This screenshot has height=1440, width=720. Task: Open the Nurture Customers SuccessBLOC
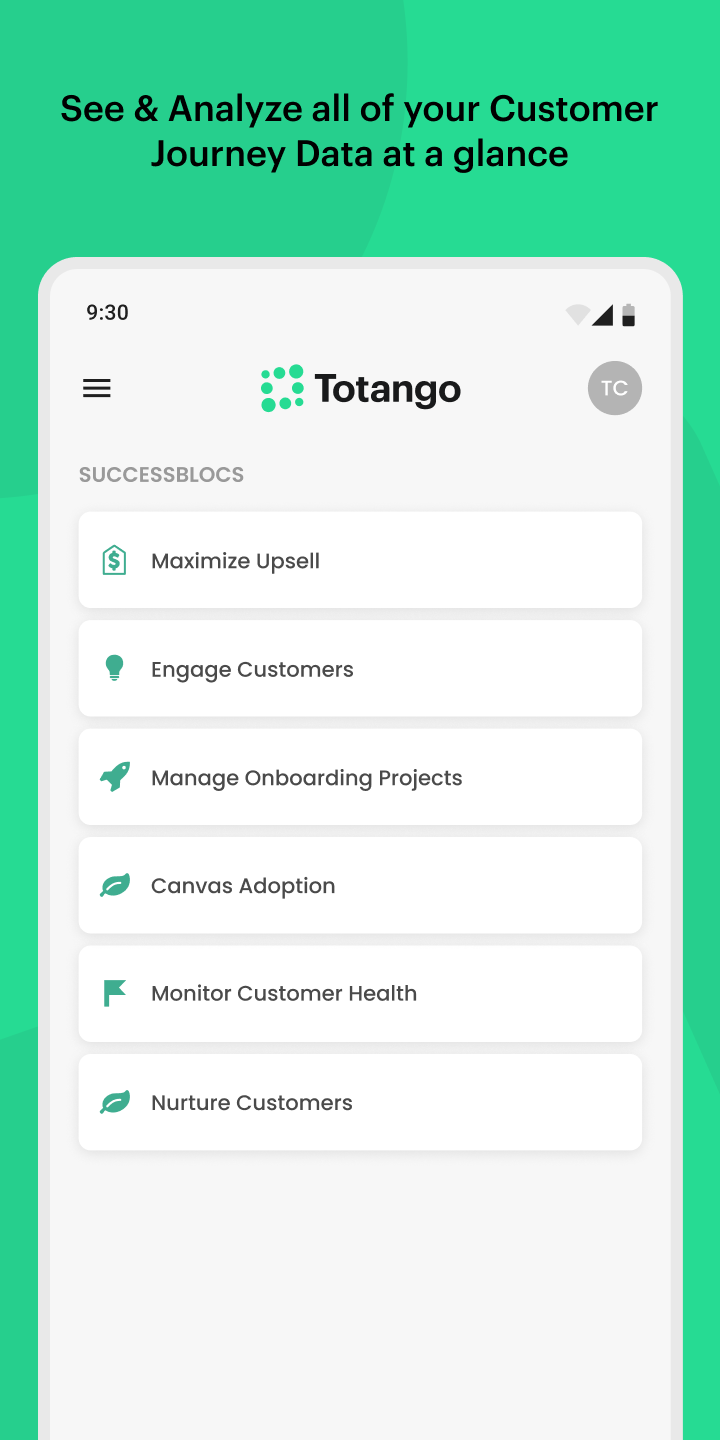point(360,1102)
